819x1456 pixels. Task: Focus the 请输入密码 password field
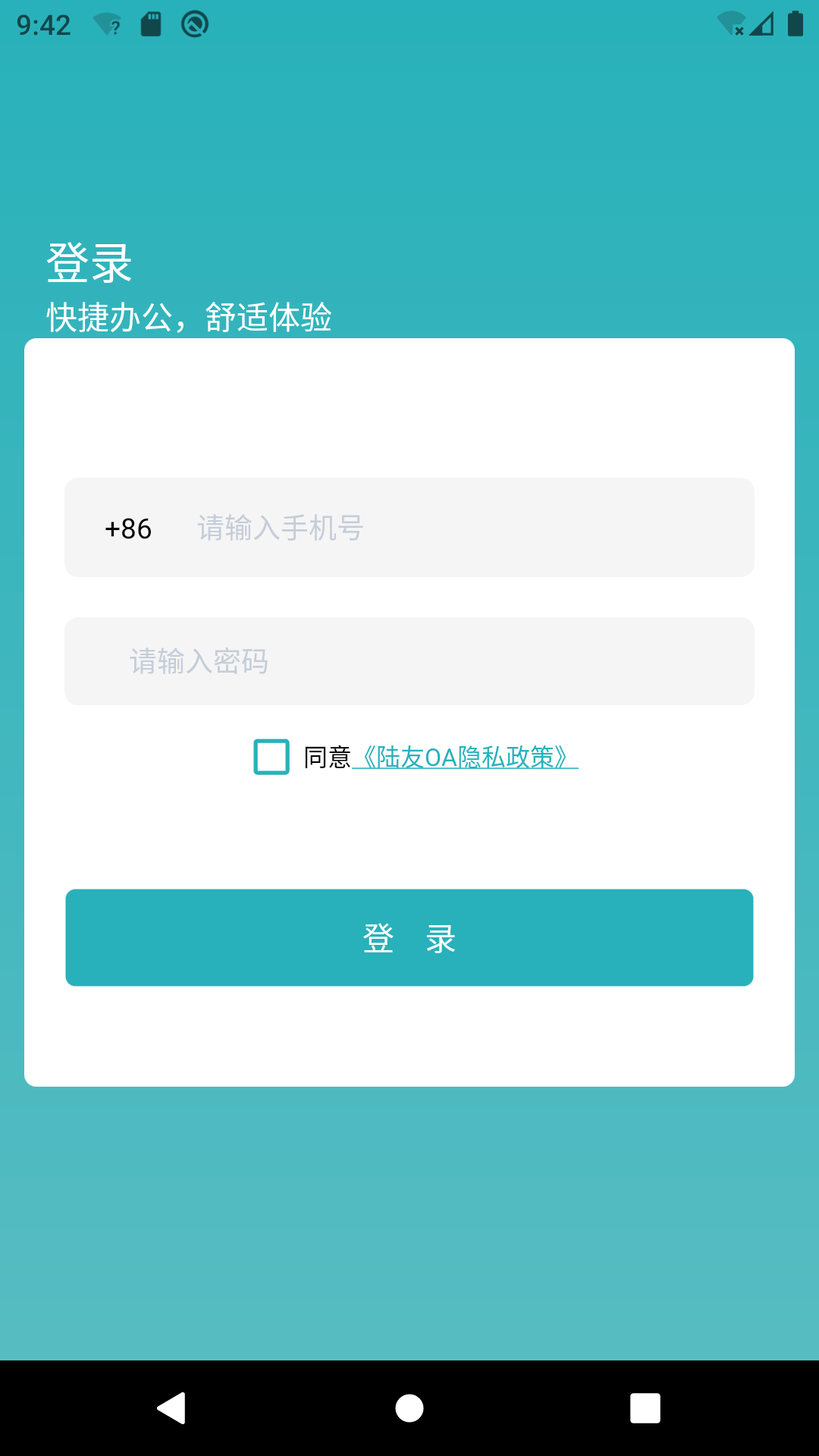point(409,661)
